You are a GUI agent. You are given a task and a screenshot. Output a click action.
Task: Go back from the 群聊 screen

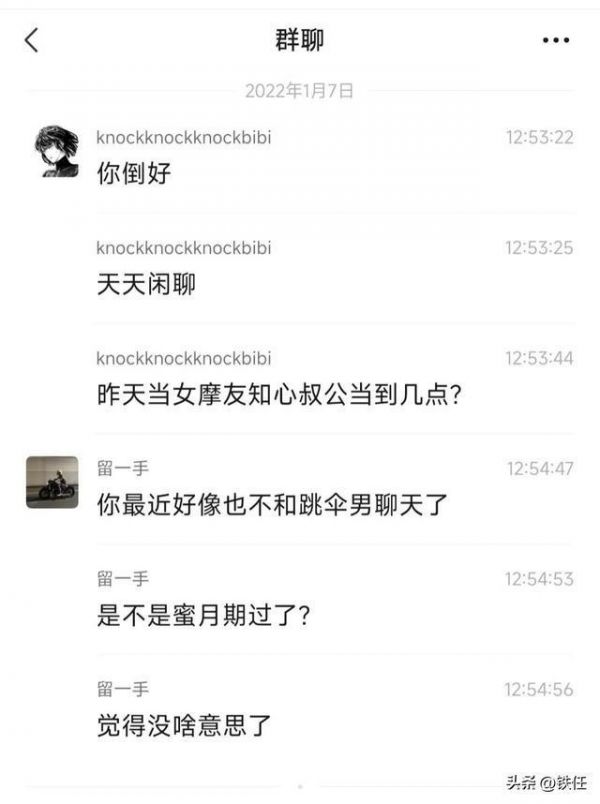(x=31, y=40)
